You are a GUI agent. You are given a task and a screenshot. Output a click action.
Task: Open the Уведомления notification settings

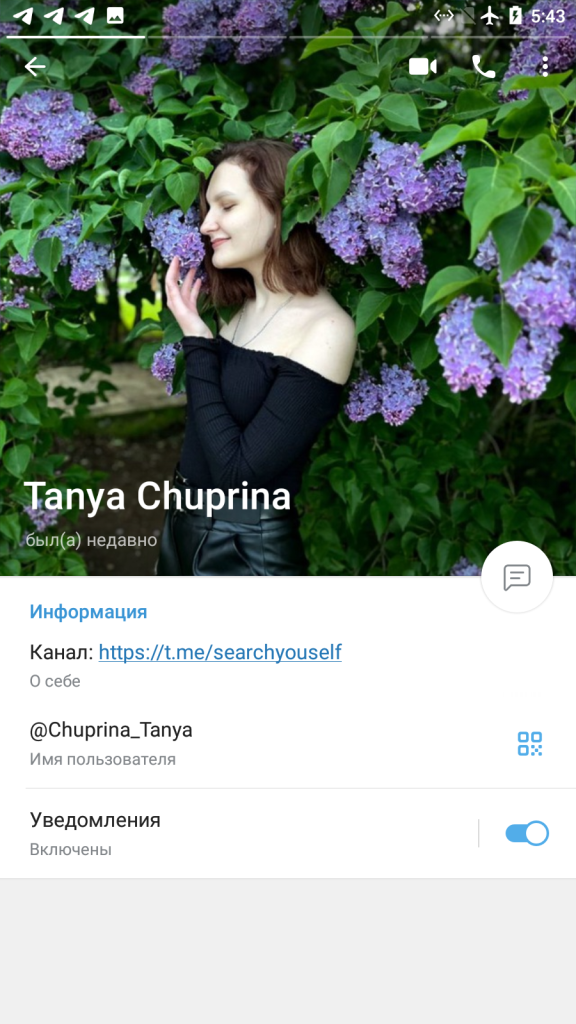[x=238, y=833]
